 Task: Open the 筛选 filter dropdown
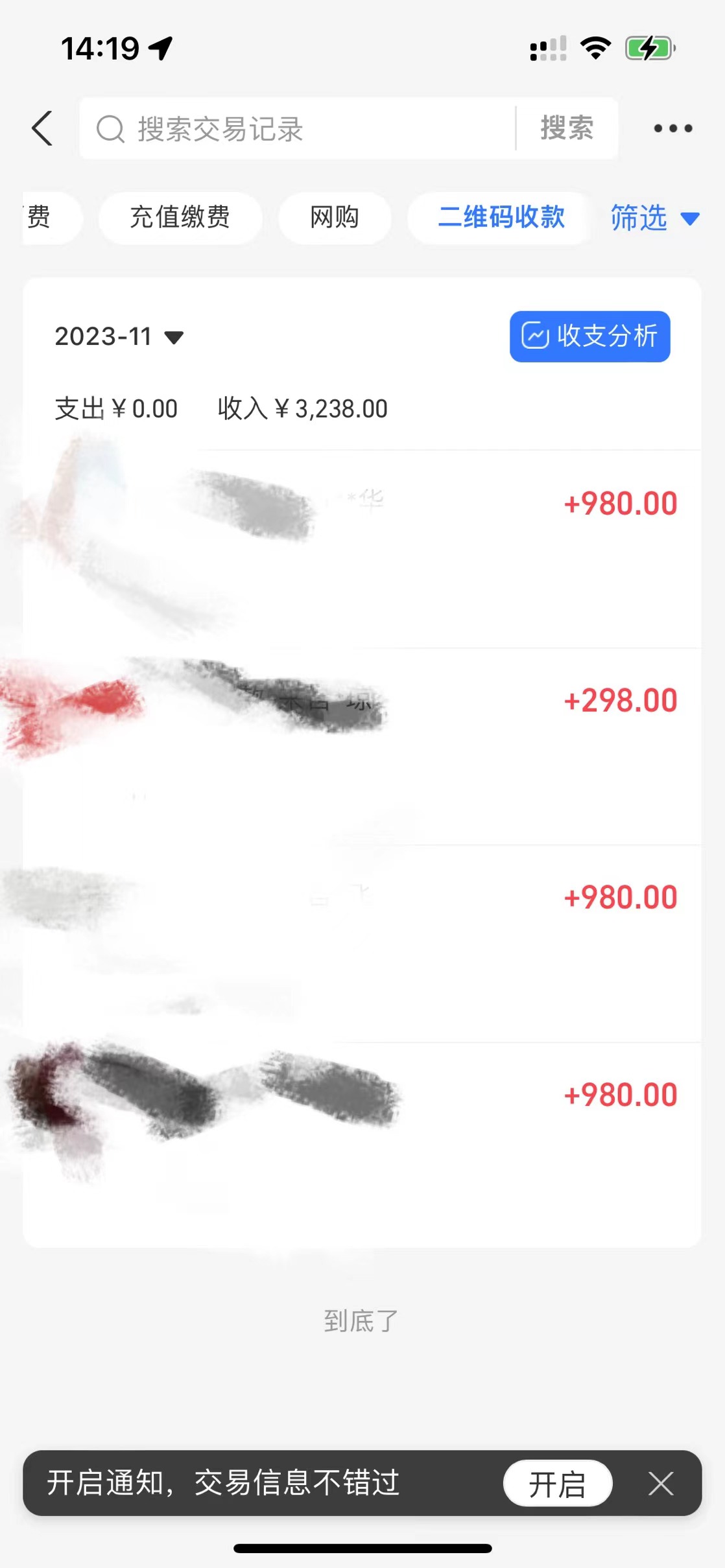654,218
